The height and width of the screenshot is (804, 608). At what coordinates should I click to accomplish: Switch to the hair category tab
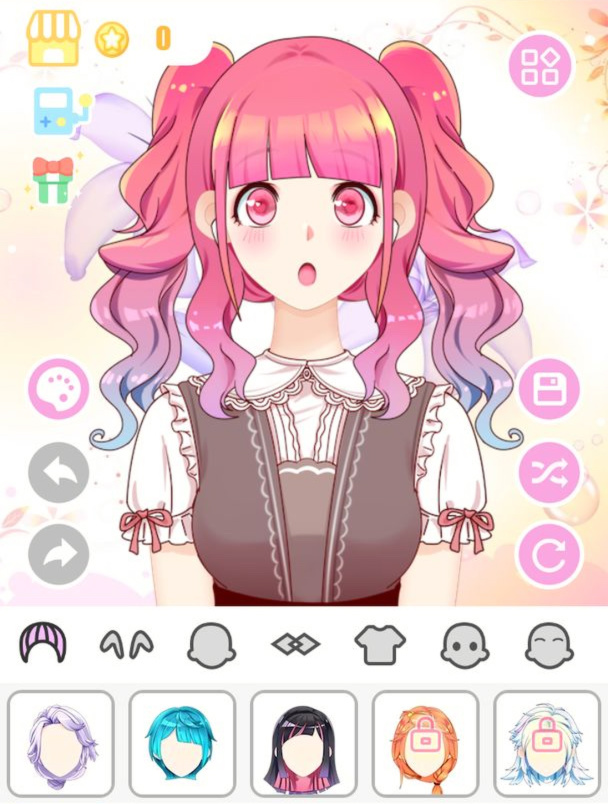click(42, 644)
